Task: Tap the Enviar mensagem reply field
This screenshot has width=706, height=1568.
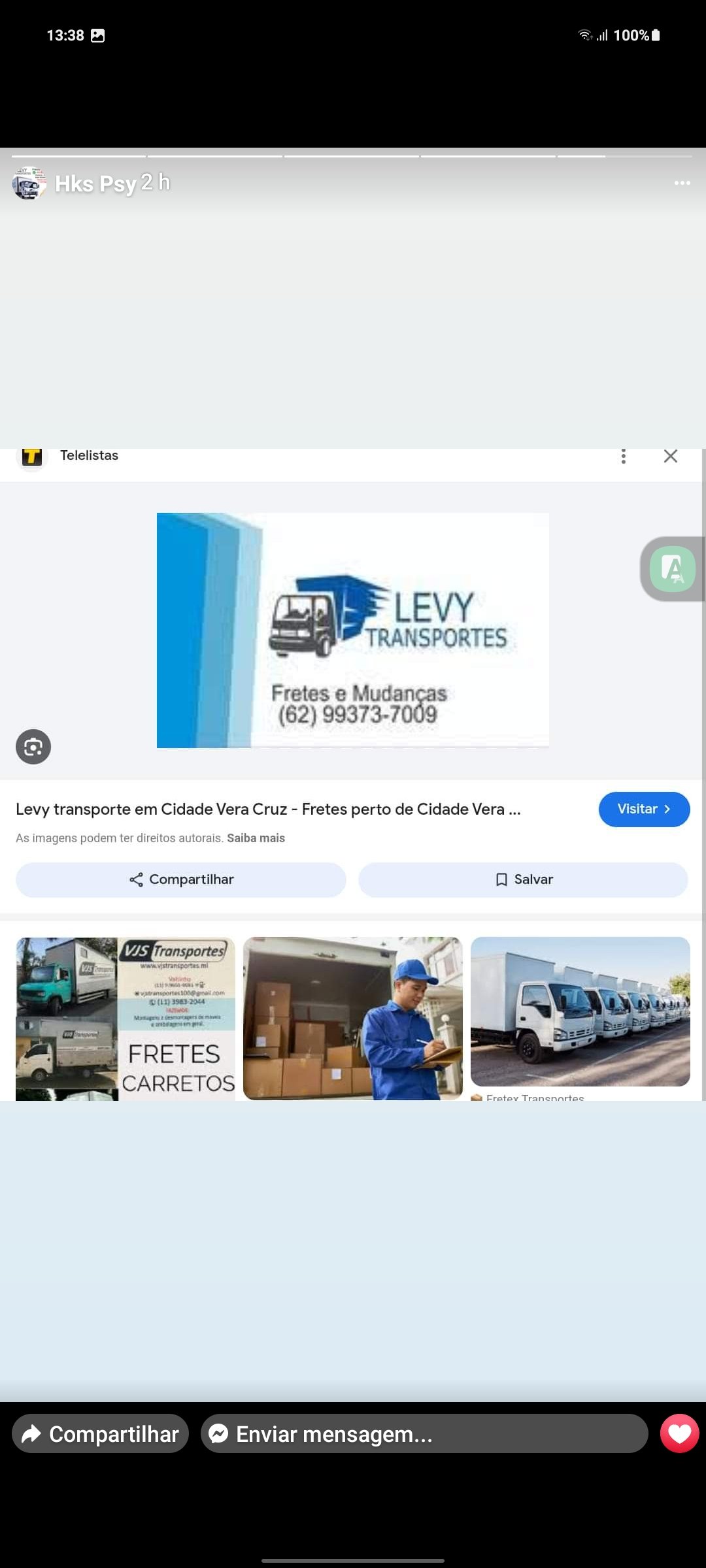Action: [424, 1434]
